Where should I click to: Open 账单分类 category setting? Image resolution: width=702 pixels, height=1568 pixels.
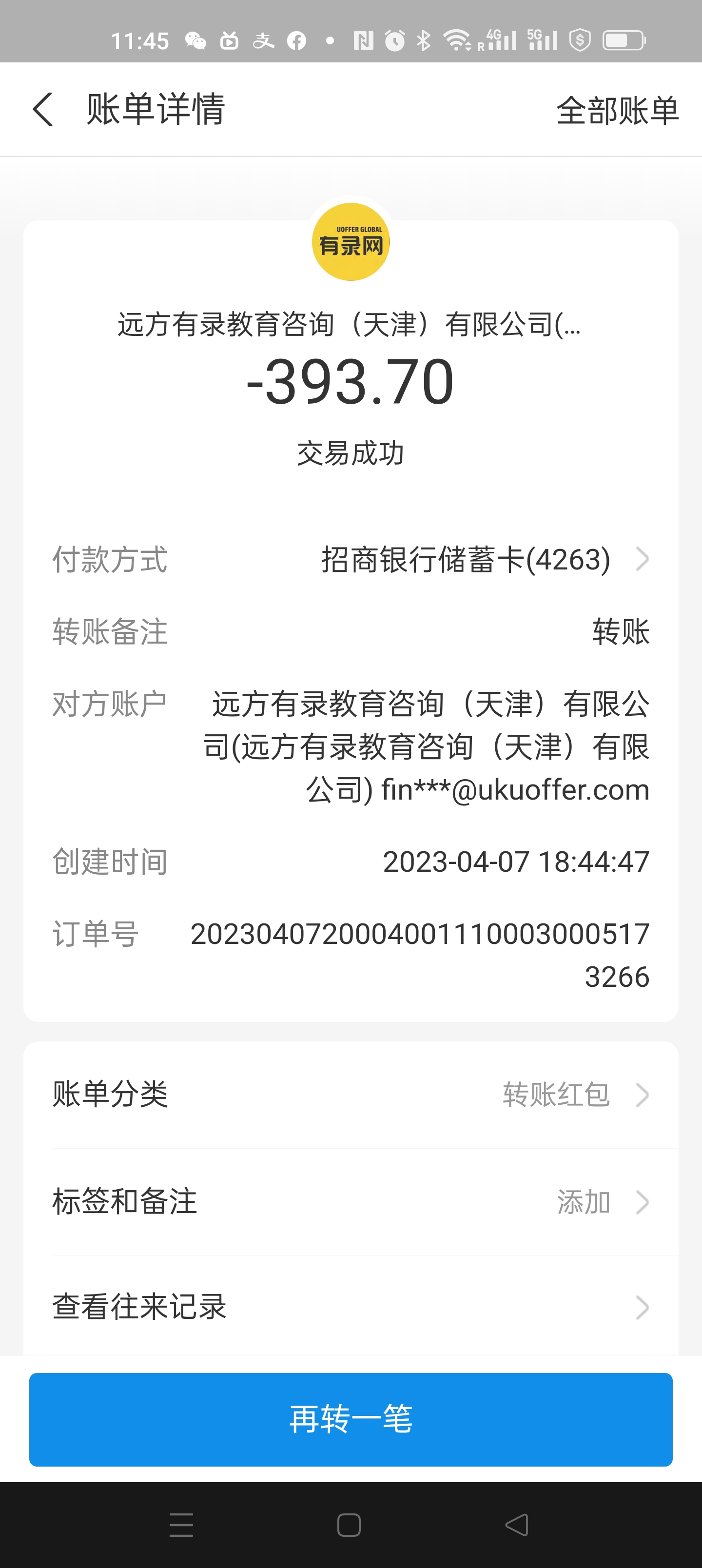point(351,1095)
